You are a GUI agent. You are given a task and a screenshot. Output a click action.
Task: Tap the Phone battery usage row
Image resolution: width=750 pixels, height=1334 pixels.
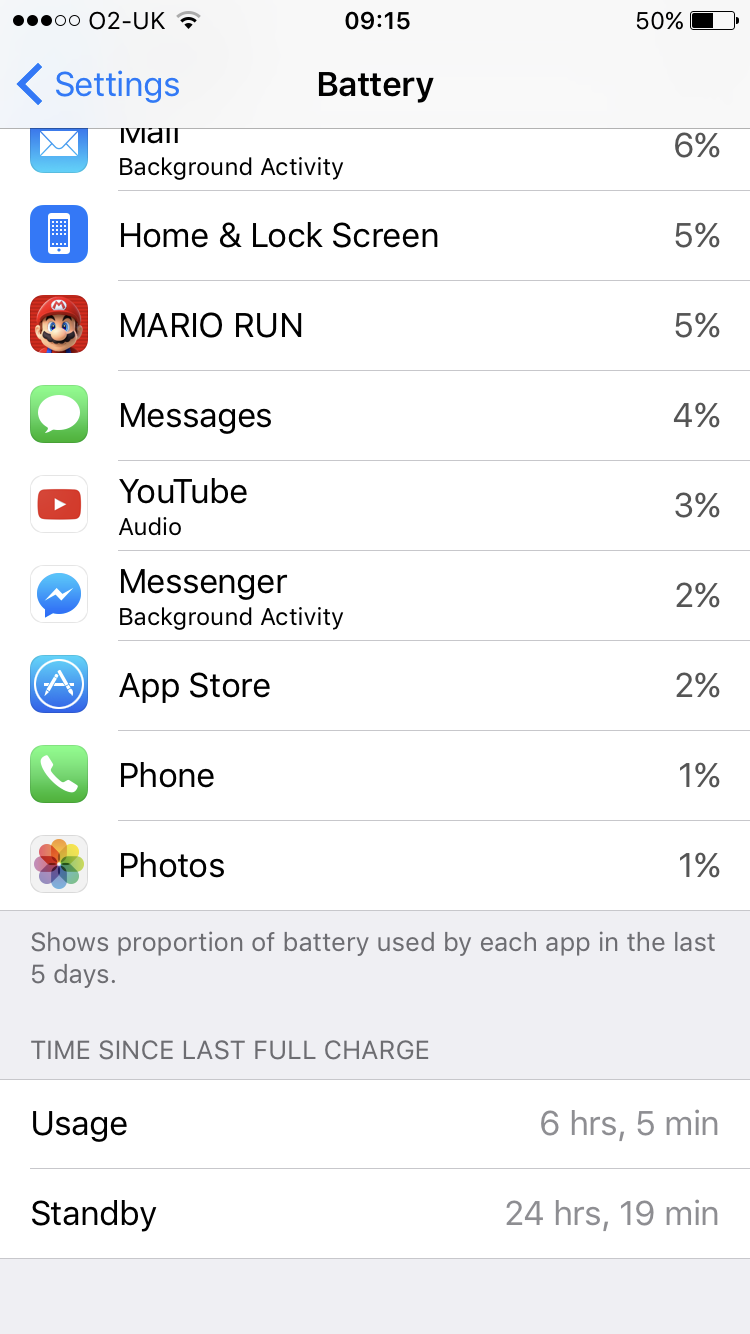375,776
